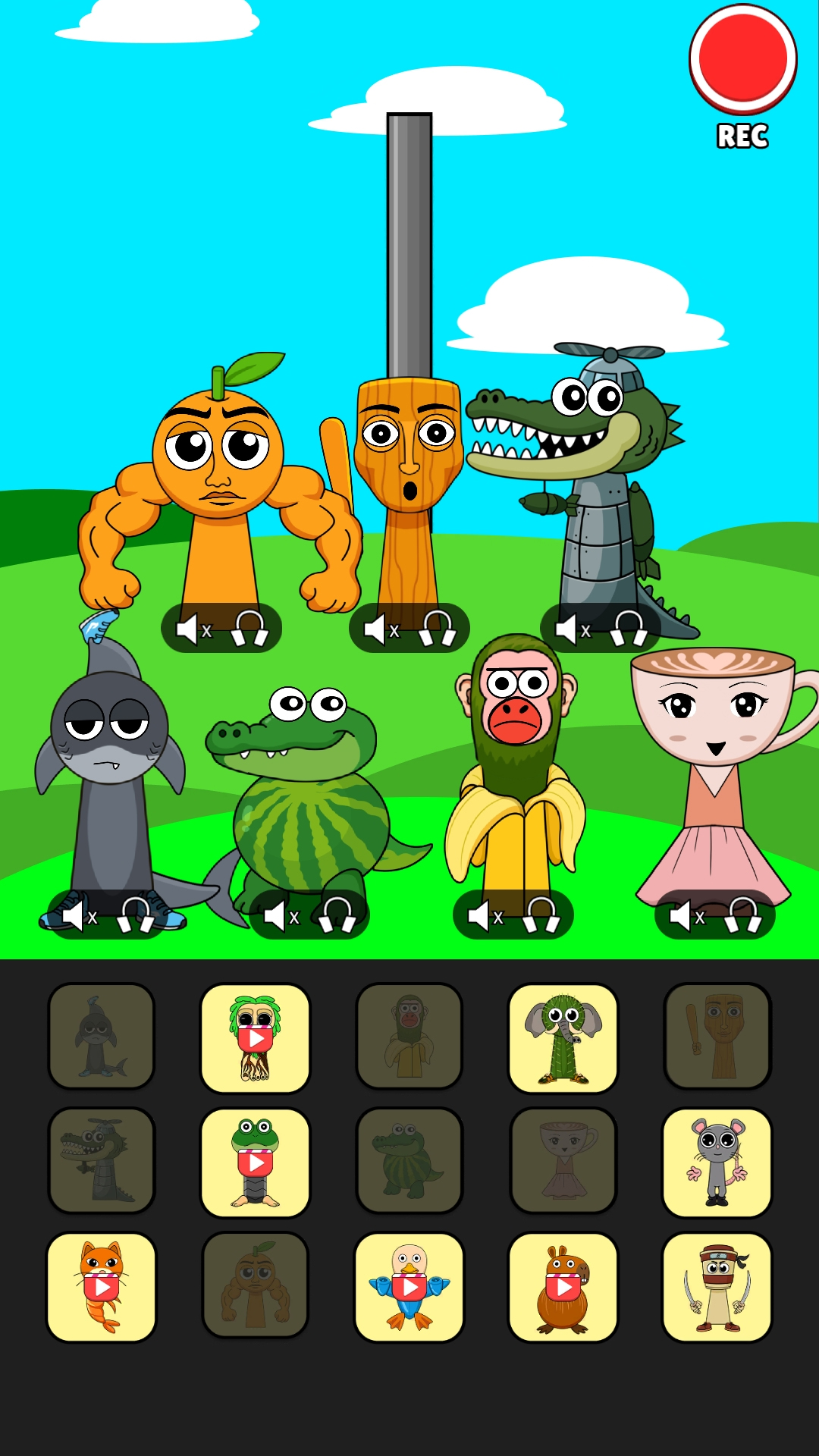Start recording with the REC button
Viewport: 819px width, 1456px height.
742,61
